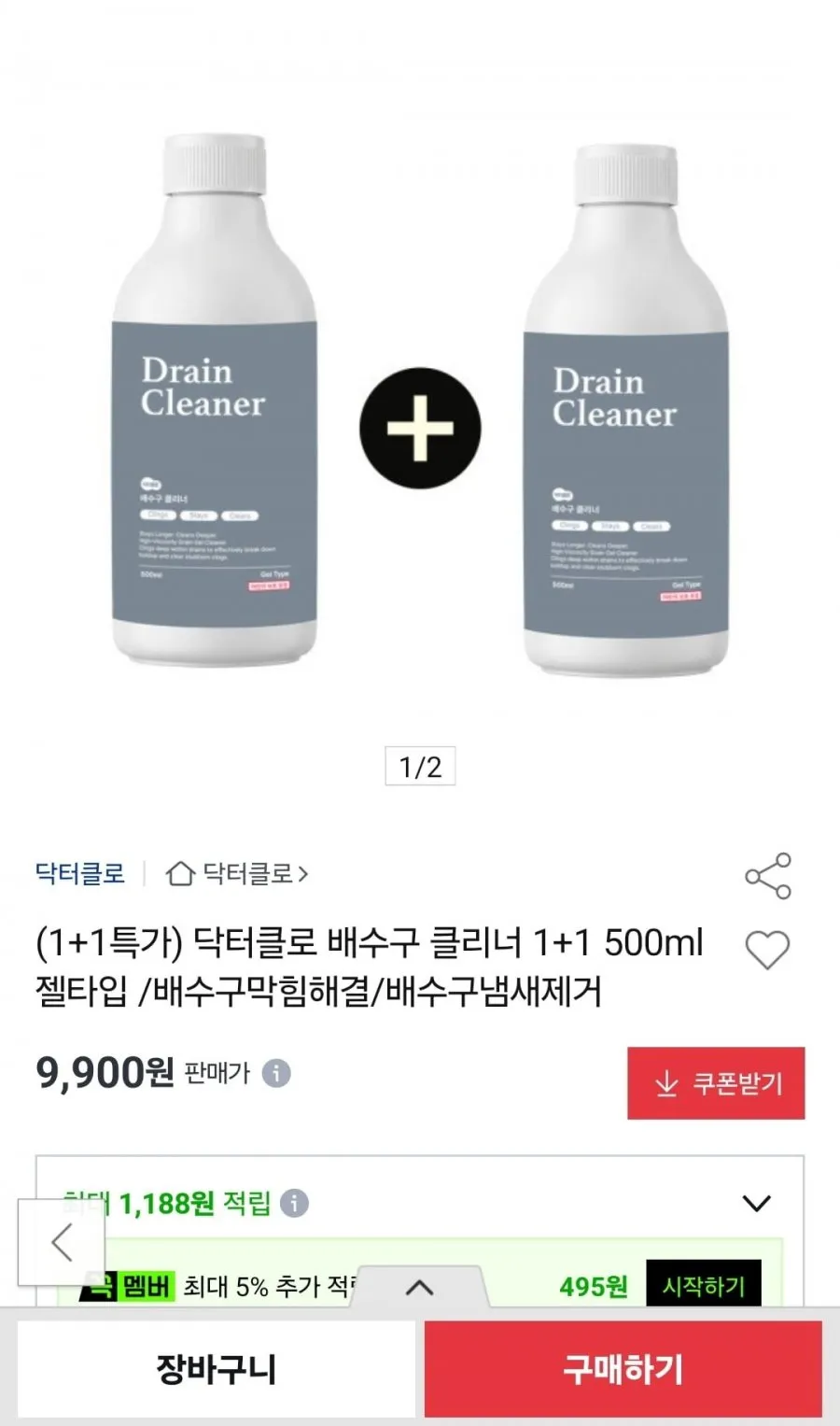Share this drain cleaner product
This screenshot has height=1426, width=840.
pos(767,875)
